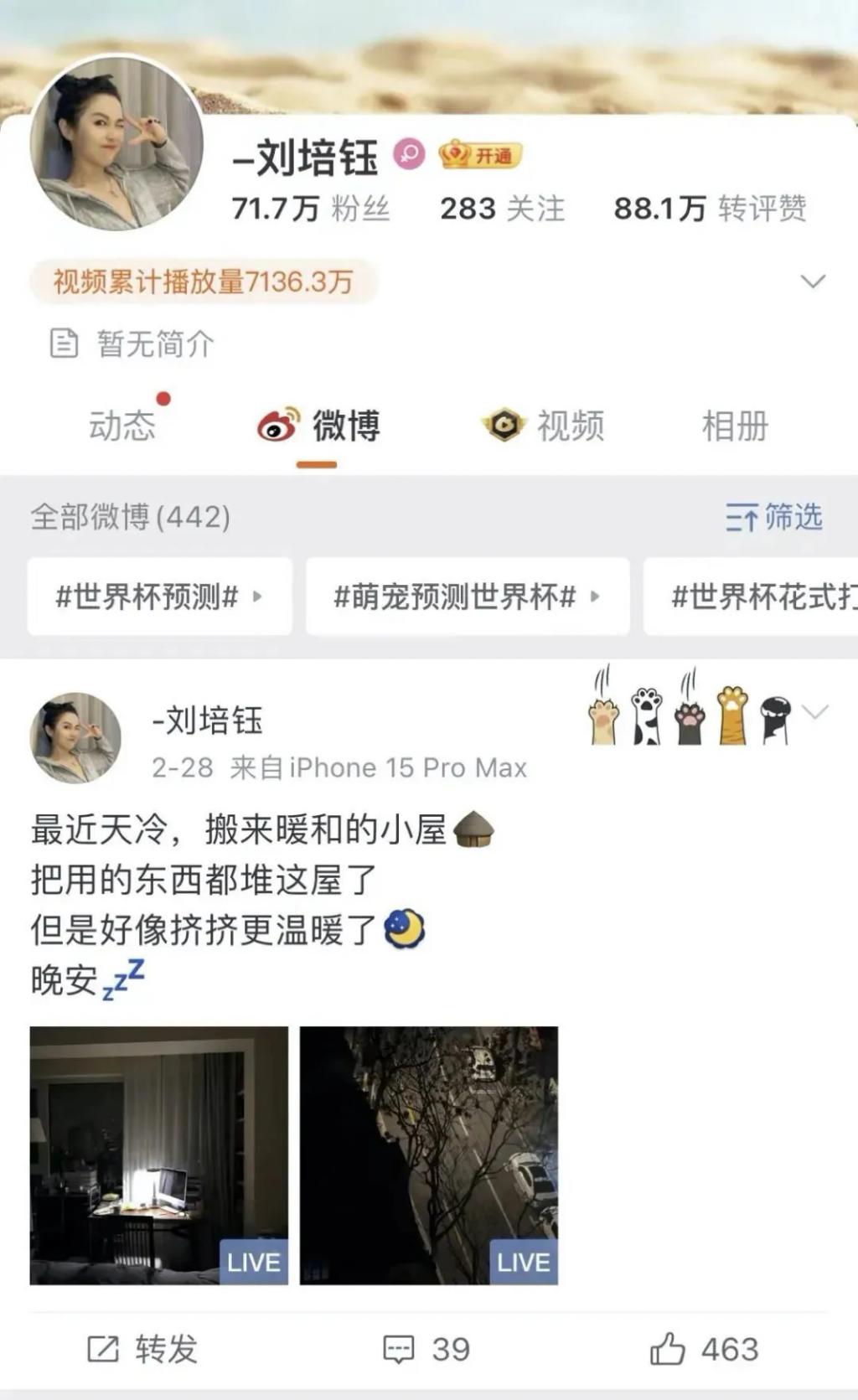858x1400 pixels.
Task: Open the post options dropdown arrow
Action: pos(815,712)
